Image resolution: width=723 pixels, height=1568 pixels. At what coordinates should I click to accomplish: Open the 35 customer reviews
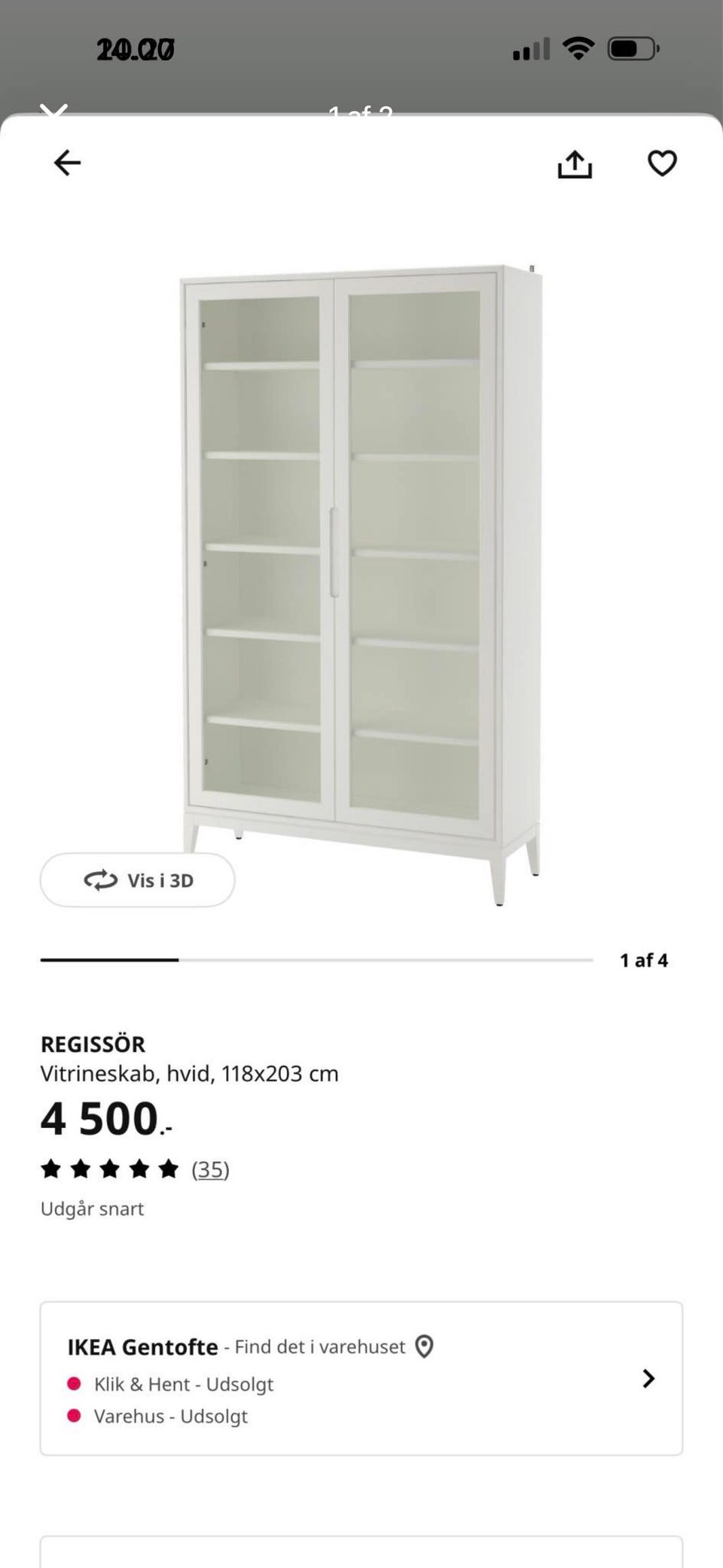tap(209, 1169)
